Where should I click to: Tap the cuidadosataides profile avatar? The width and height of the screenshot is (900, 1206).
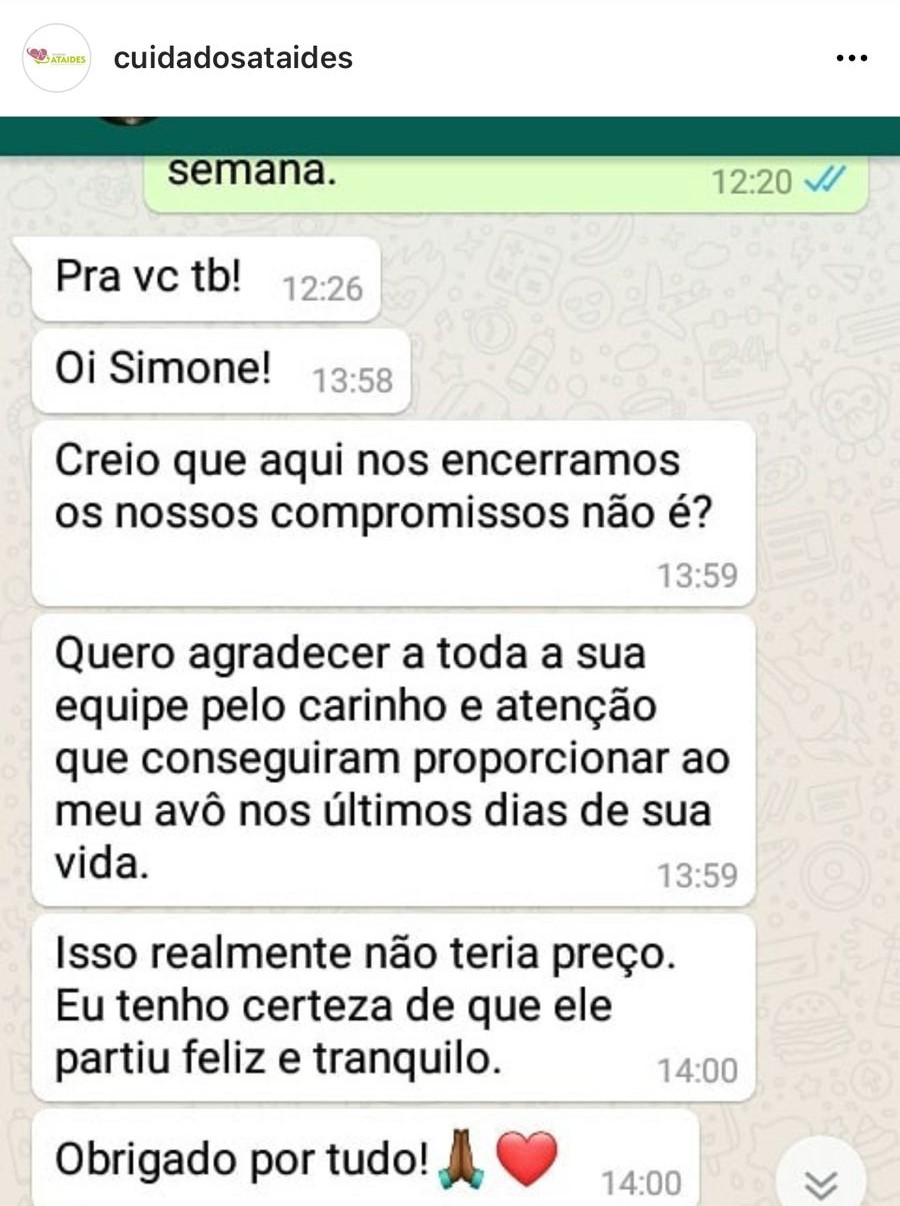[57, 58]
